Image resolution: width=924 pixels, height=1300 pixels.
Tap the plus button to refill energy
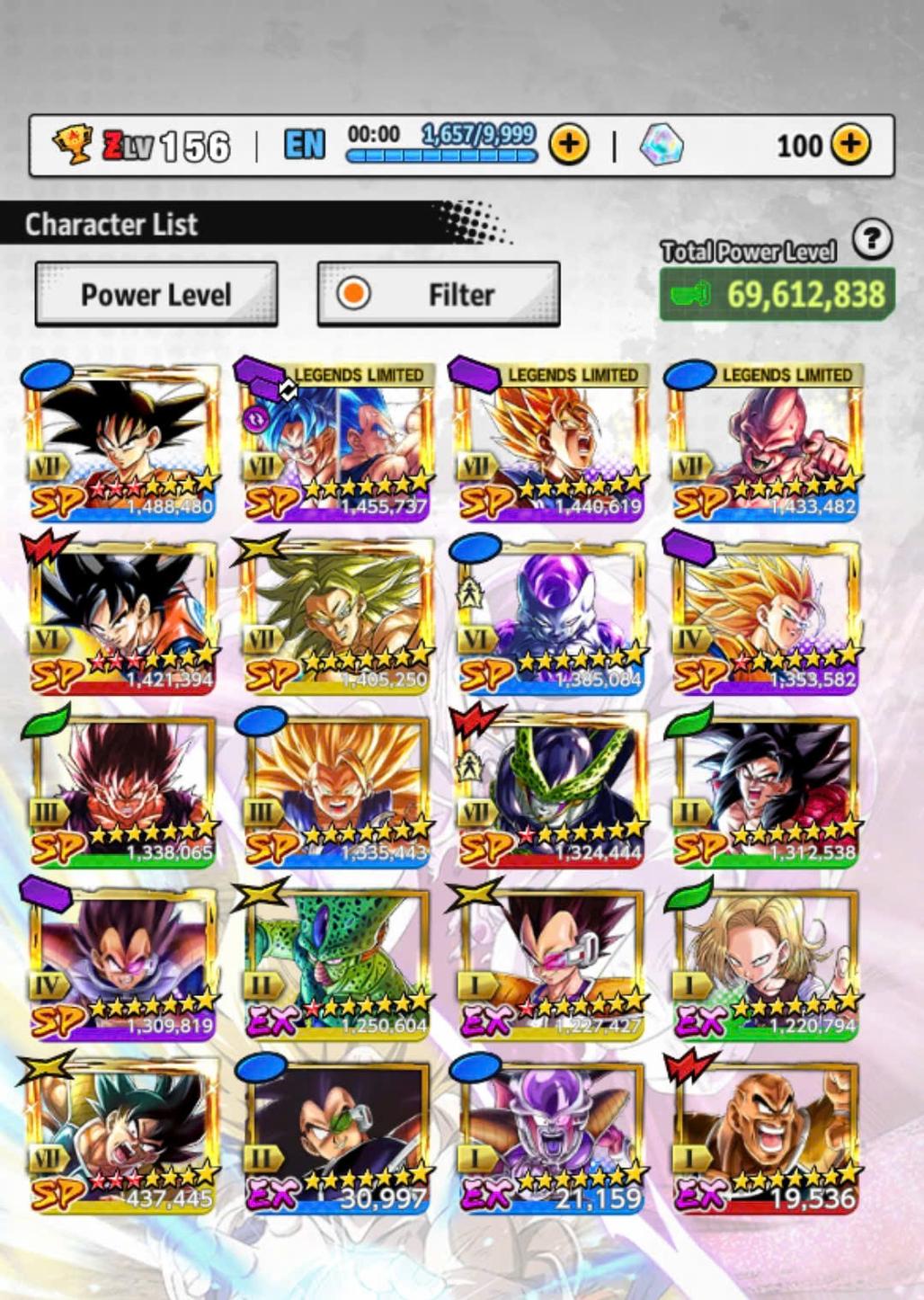568,145
